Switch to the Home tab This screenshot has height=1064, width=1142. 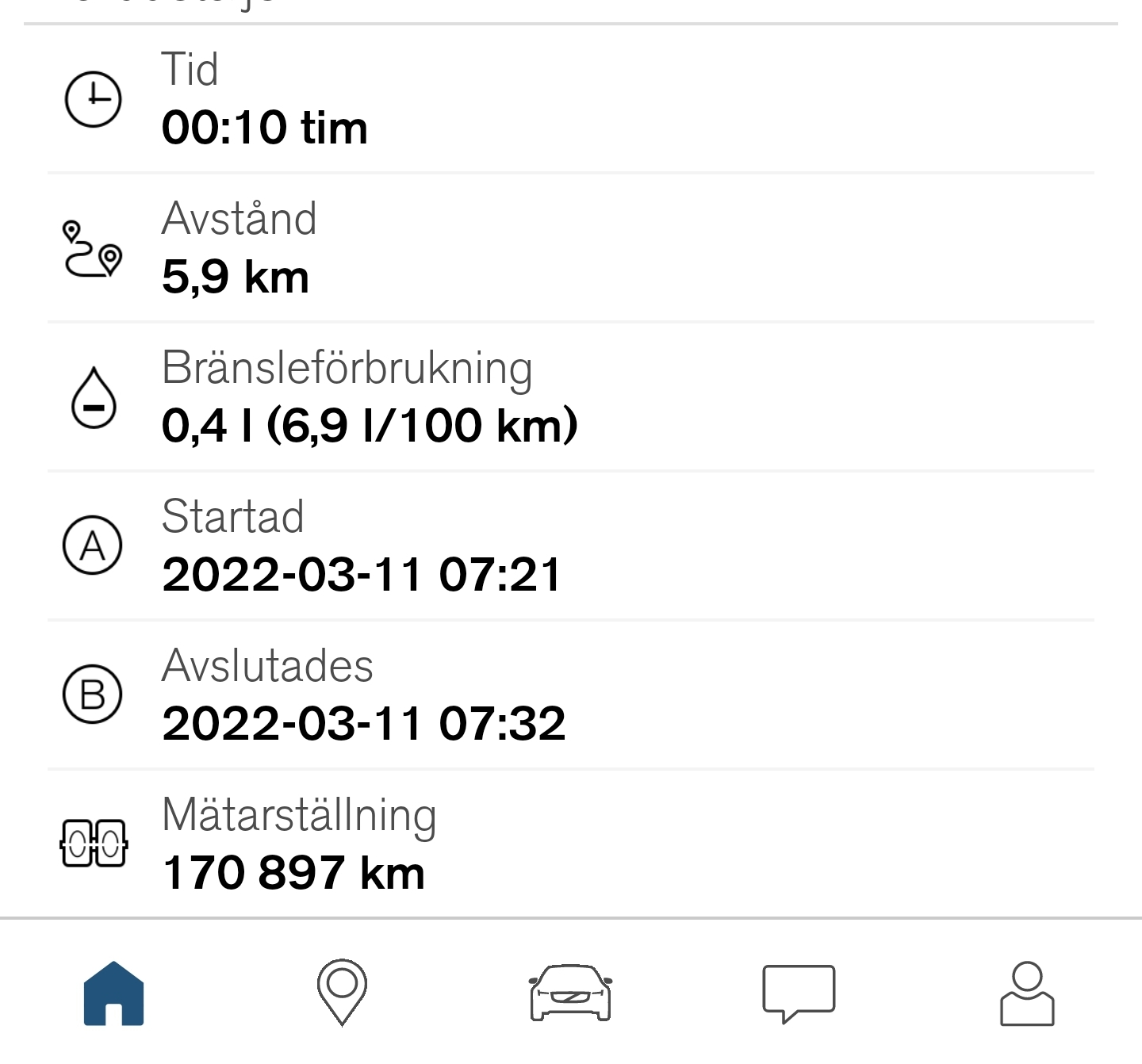point(113,993)
